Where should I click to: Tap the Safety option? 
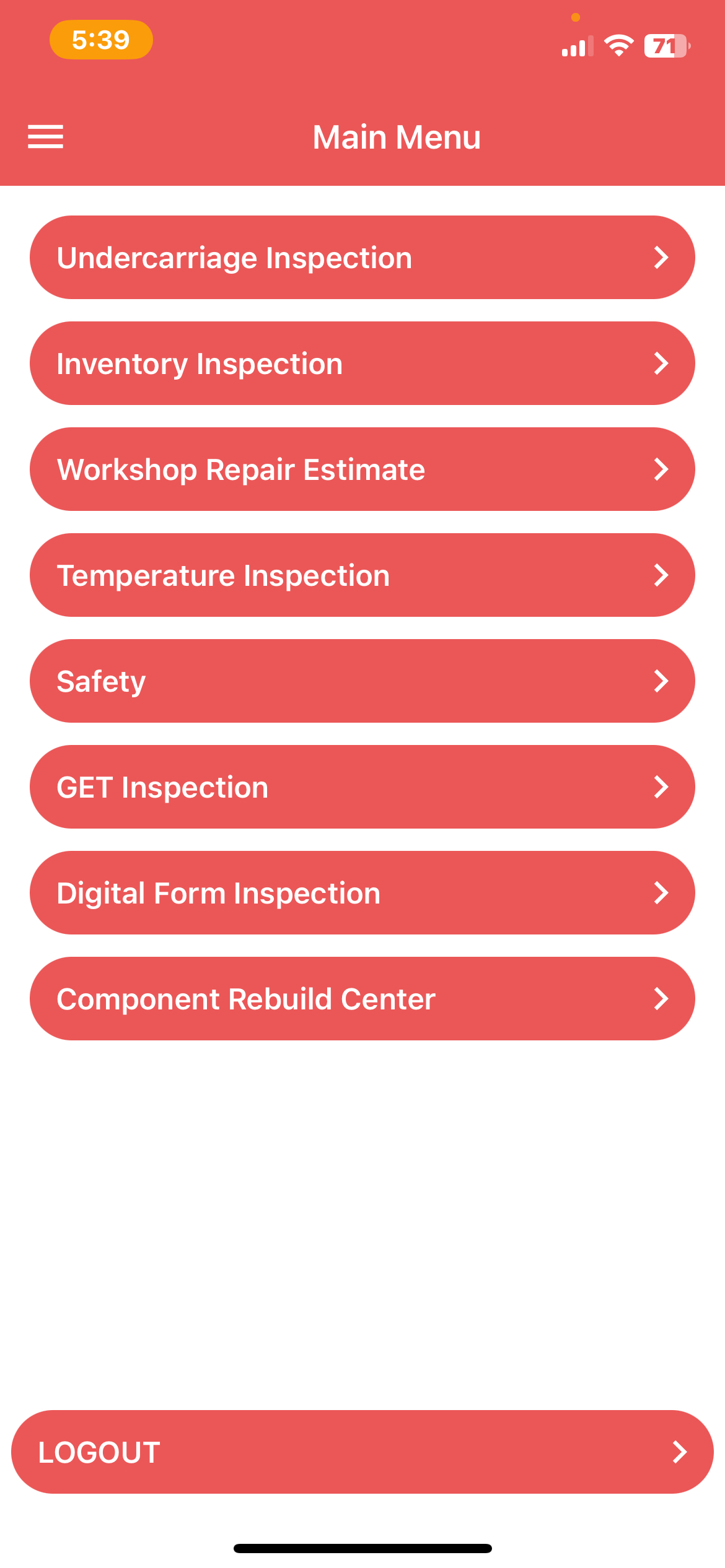362,681
